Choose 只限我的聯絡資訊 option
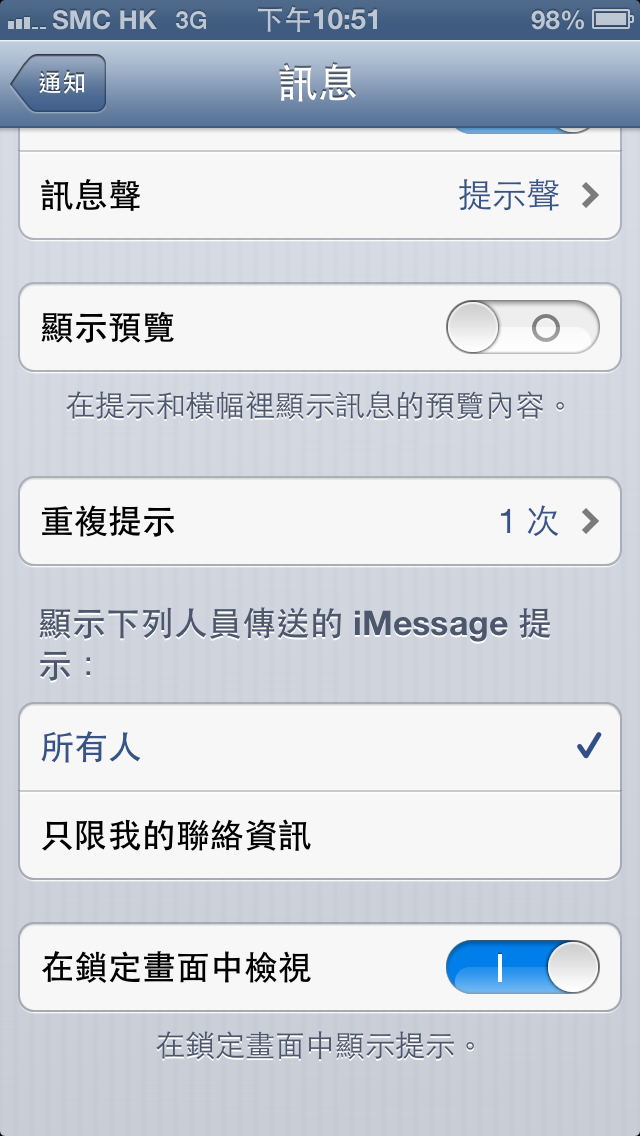This screenshot has width=640, height=1136. pos(320,835)
